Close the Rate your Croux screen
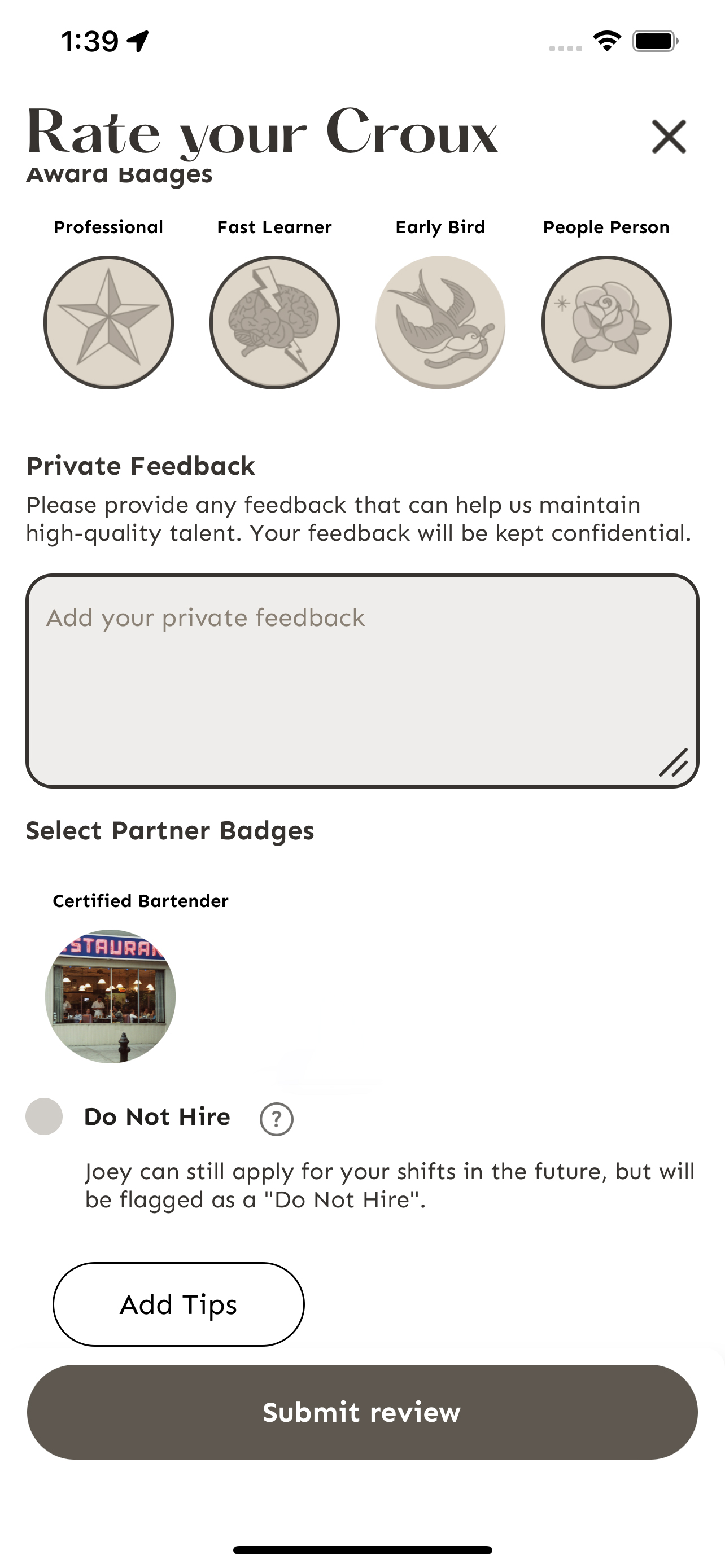The height and width of the screenshot is (1568, 725). (669, 137)
